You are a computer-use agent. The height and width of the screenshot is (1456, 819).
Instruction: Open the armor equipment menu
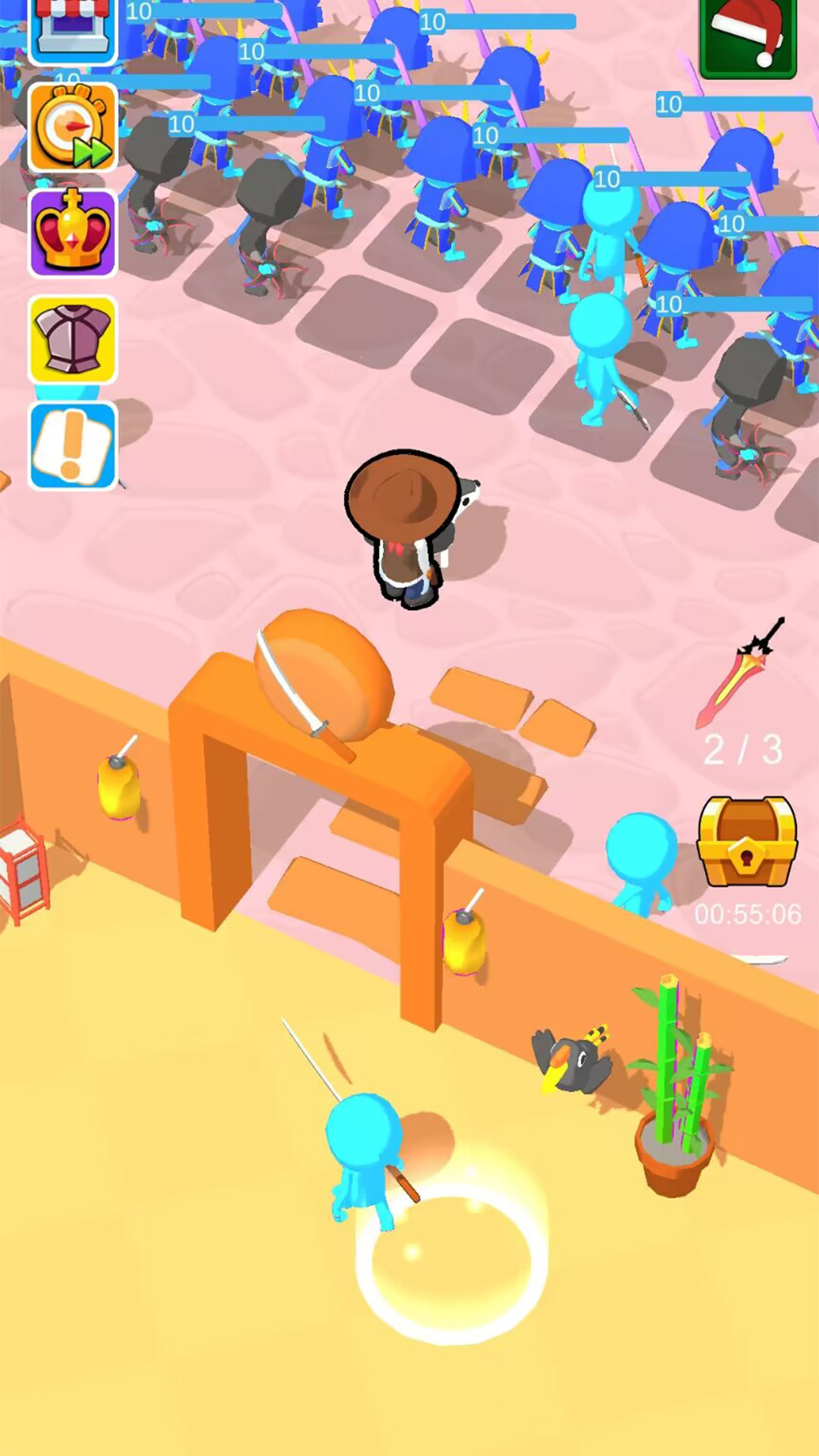pos(73,339)
